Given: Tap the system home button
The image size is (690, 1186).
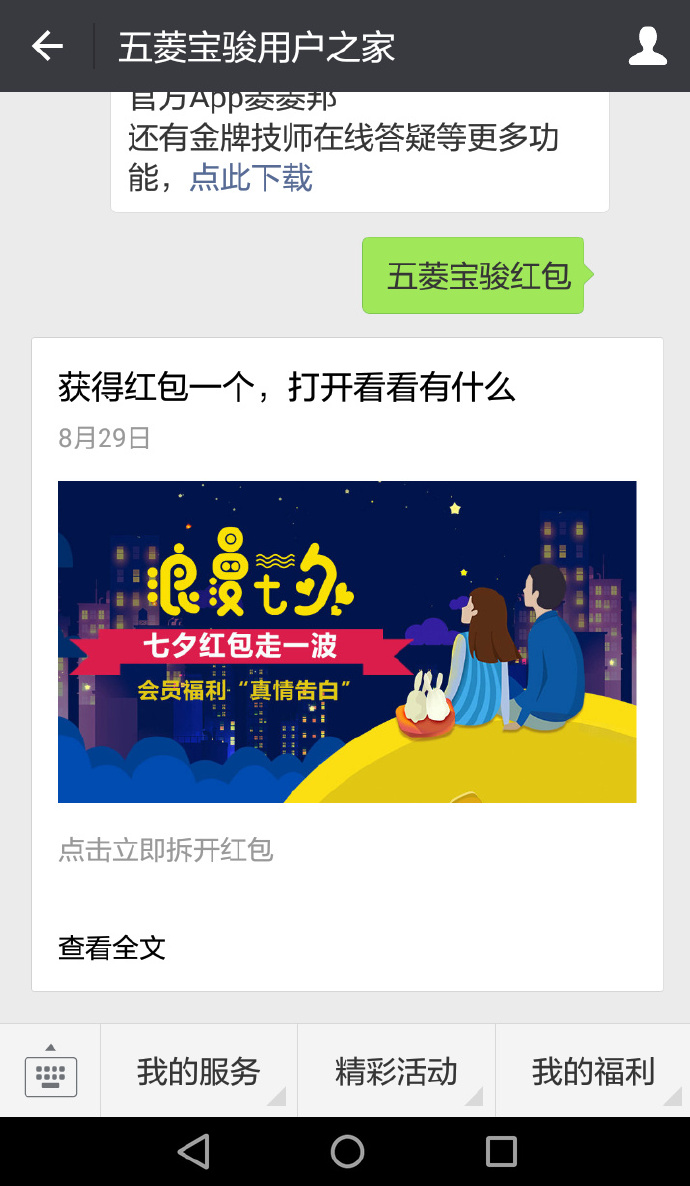Looking at the screenshot, I should coord(347,1151).
